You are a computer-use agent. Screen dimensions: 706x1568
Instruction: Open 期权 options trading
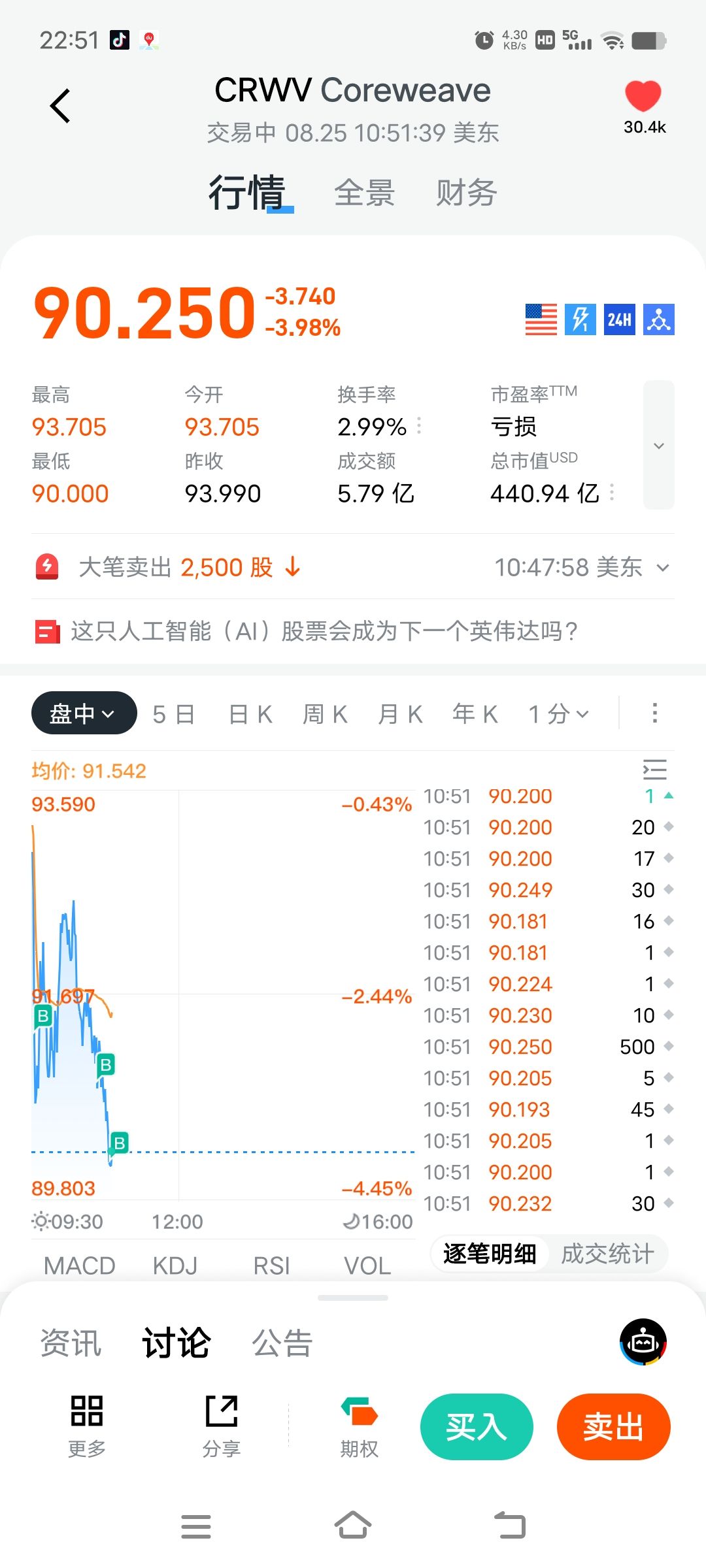point(359,1427)
